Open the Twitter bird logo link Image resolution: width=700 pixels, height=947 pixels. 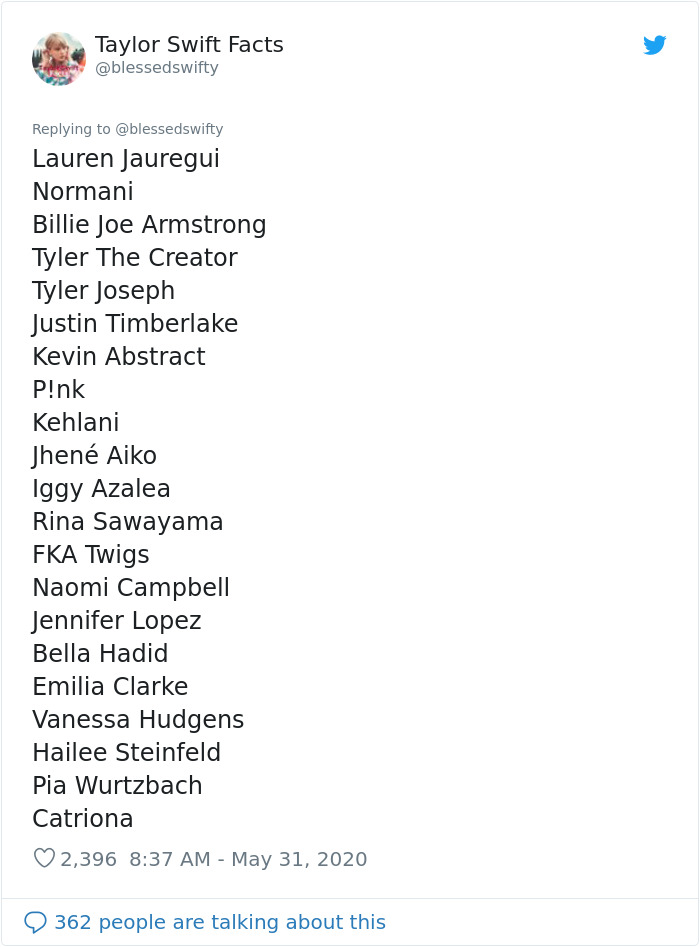click(655, 45)
